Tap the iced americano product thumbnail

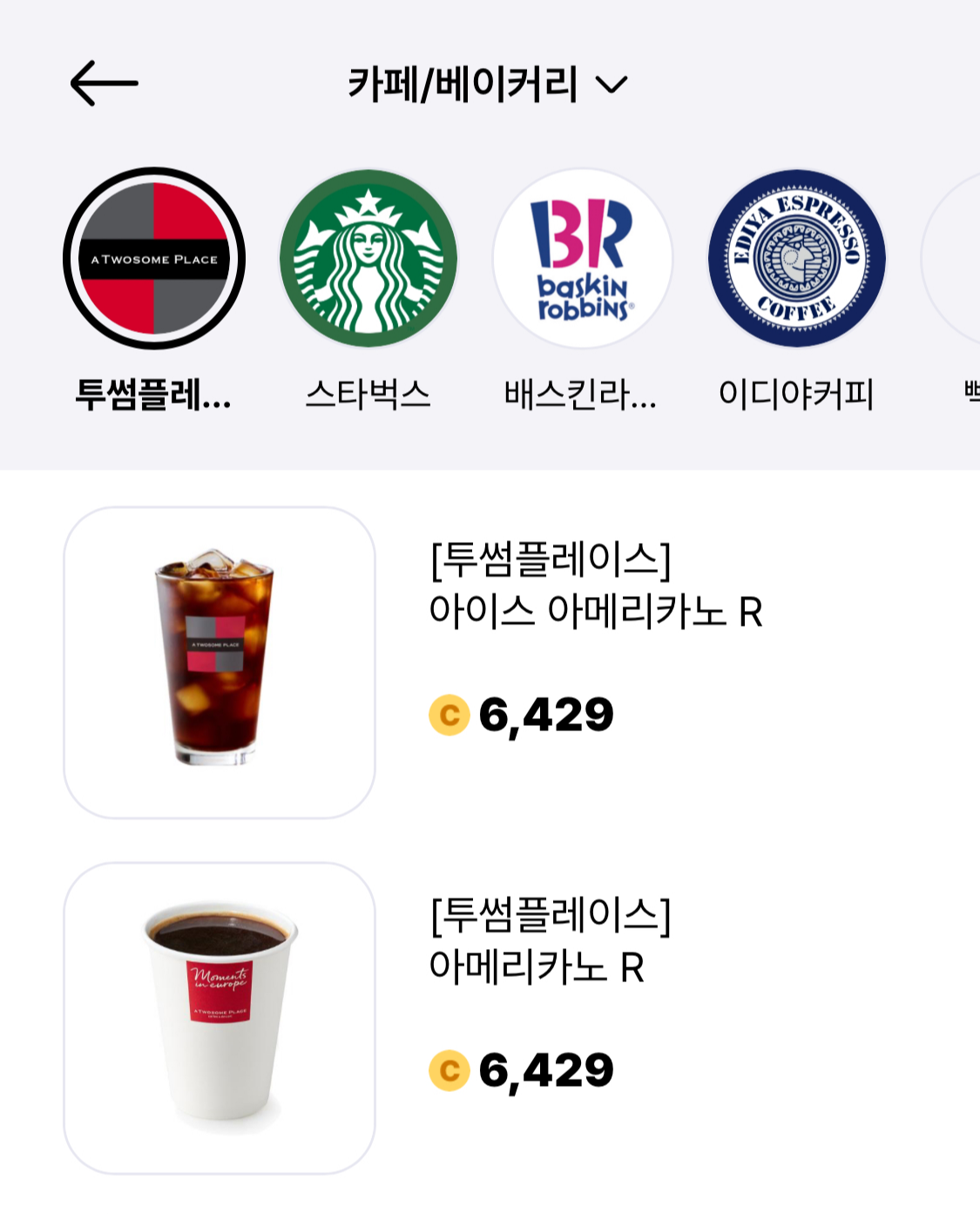215,659
